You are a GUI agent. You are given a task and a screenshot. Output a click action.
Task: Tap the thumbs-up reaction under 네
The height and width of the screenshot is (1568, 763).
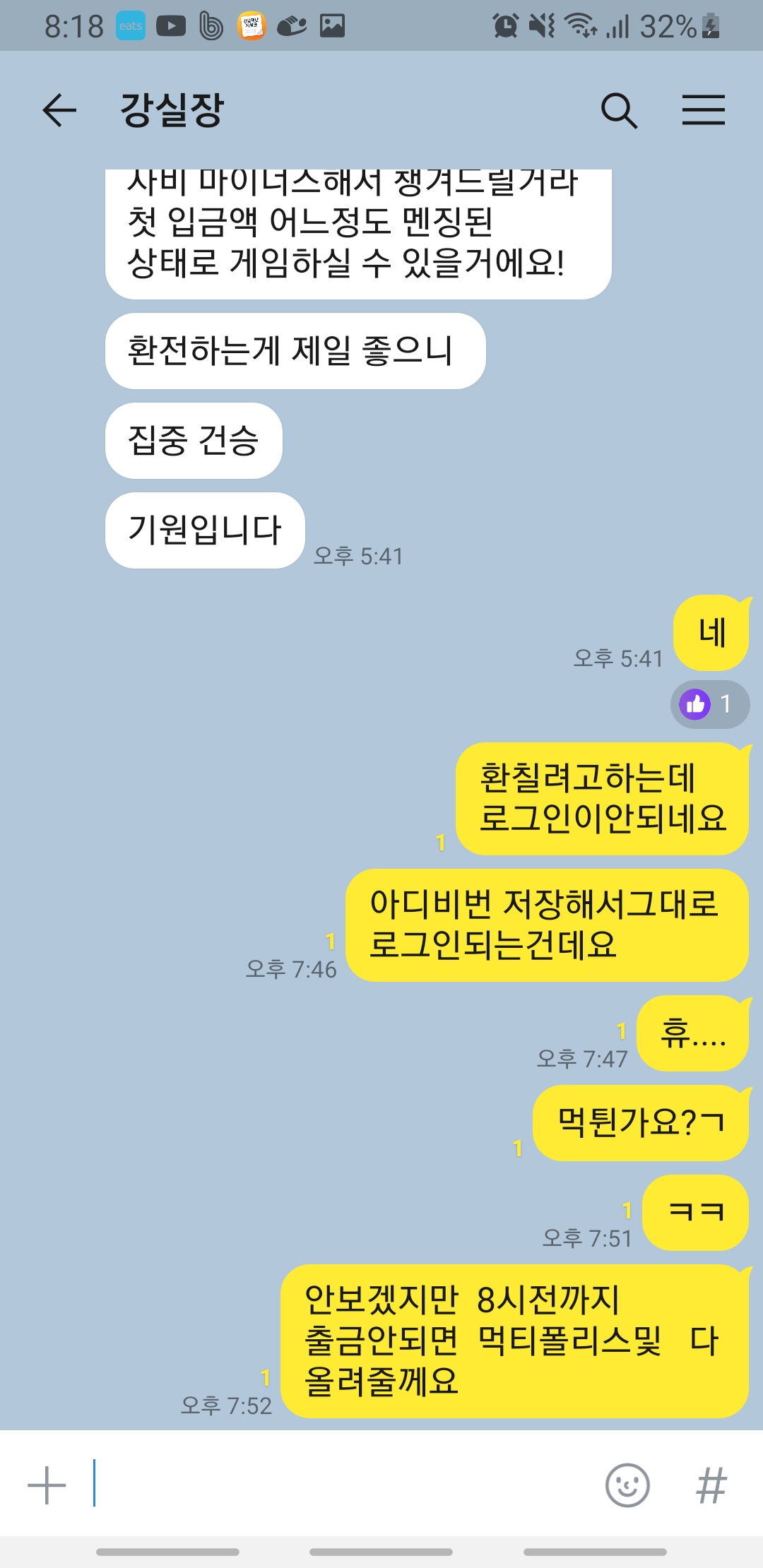tap(709, 704)
